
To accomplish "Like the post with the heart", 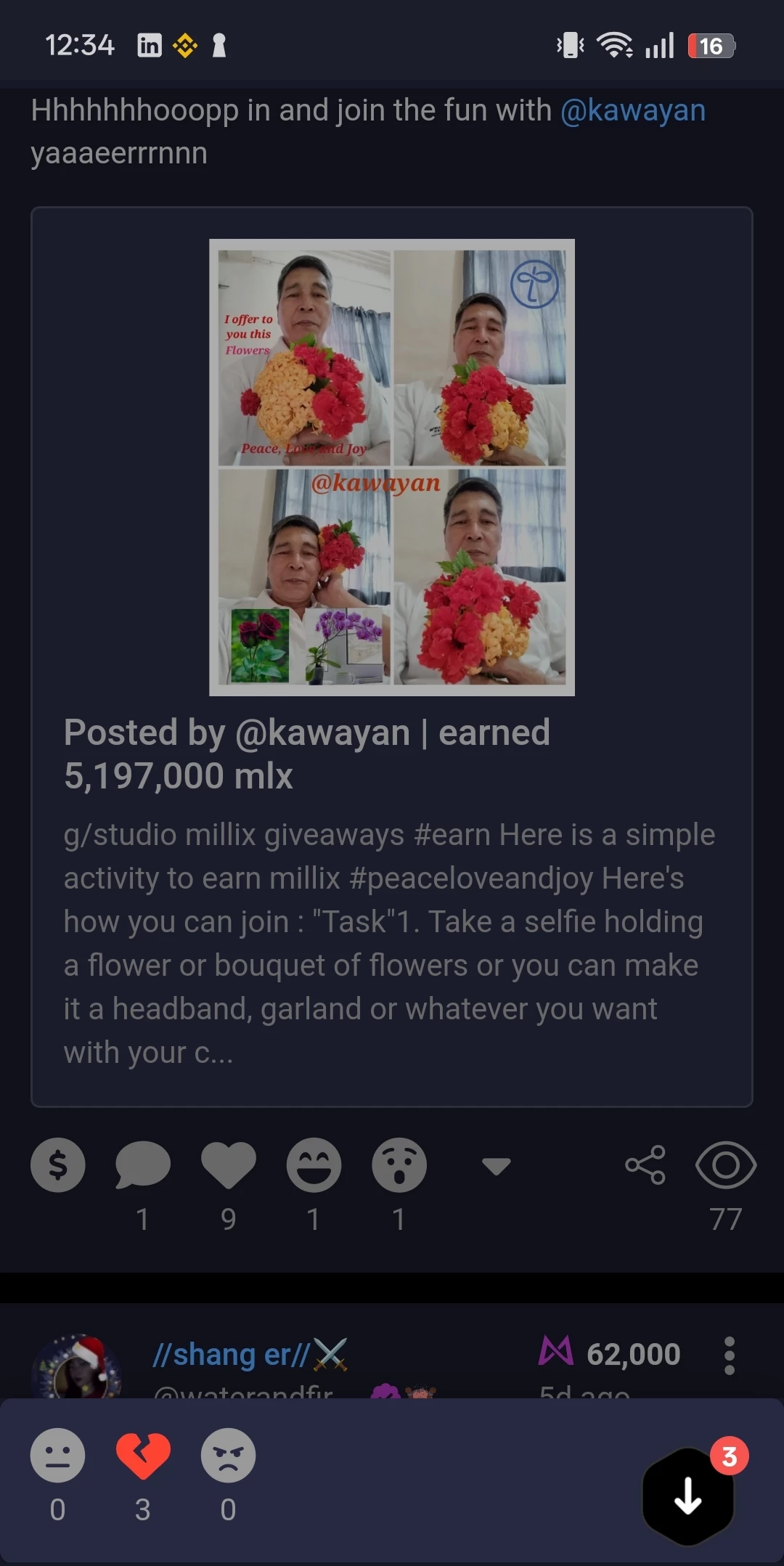I will coord(229,1165).
